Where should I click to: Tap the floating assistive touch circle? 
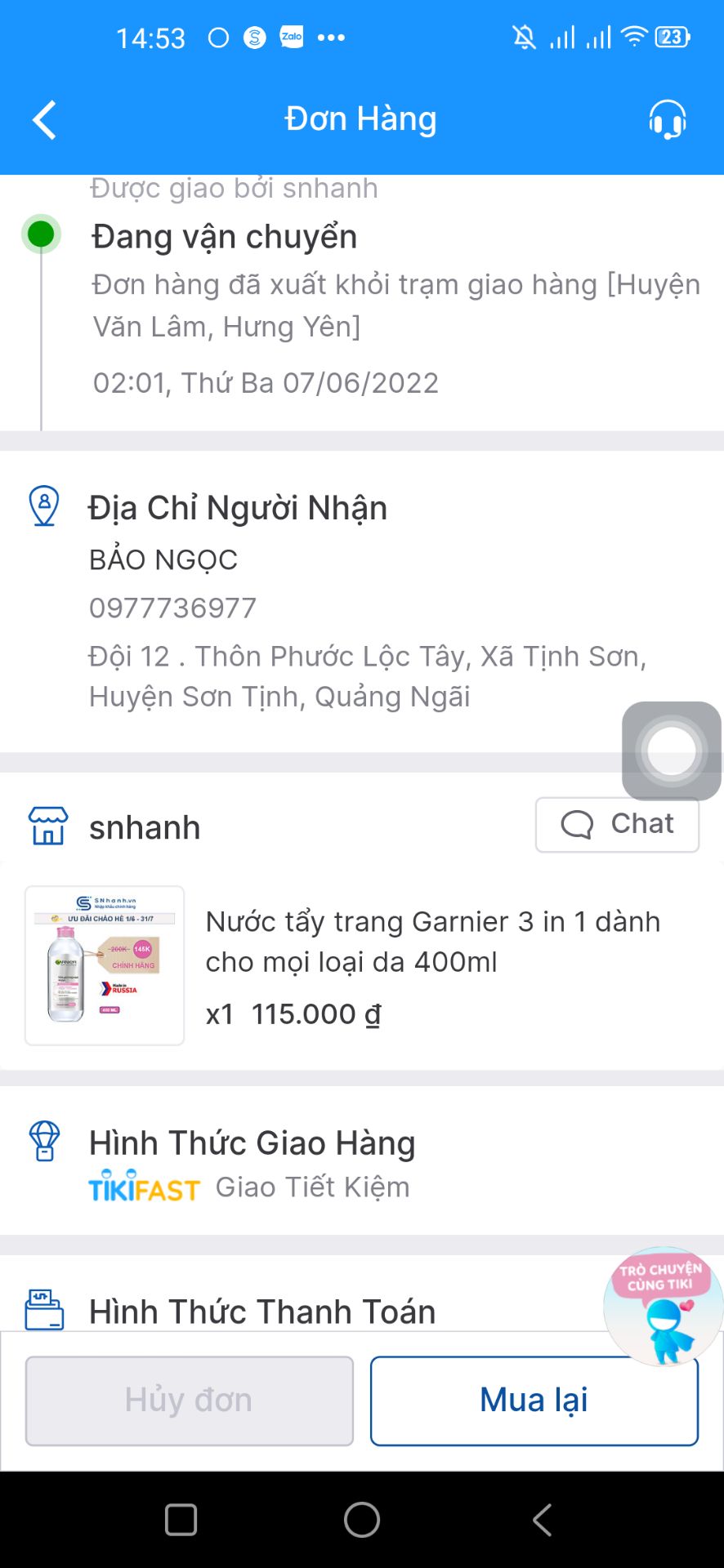click(x=671, y=751)
